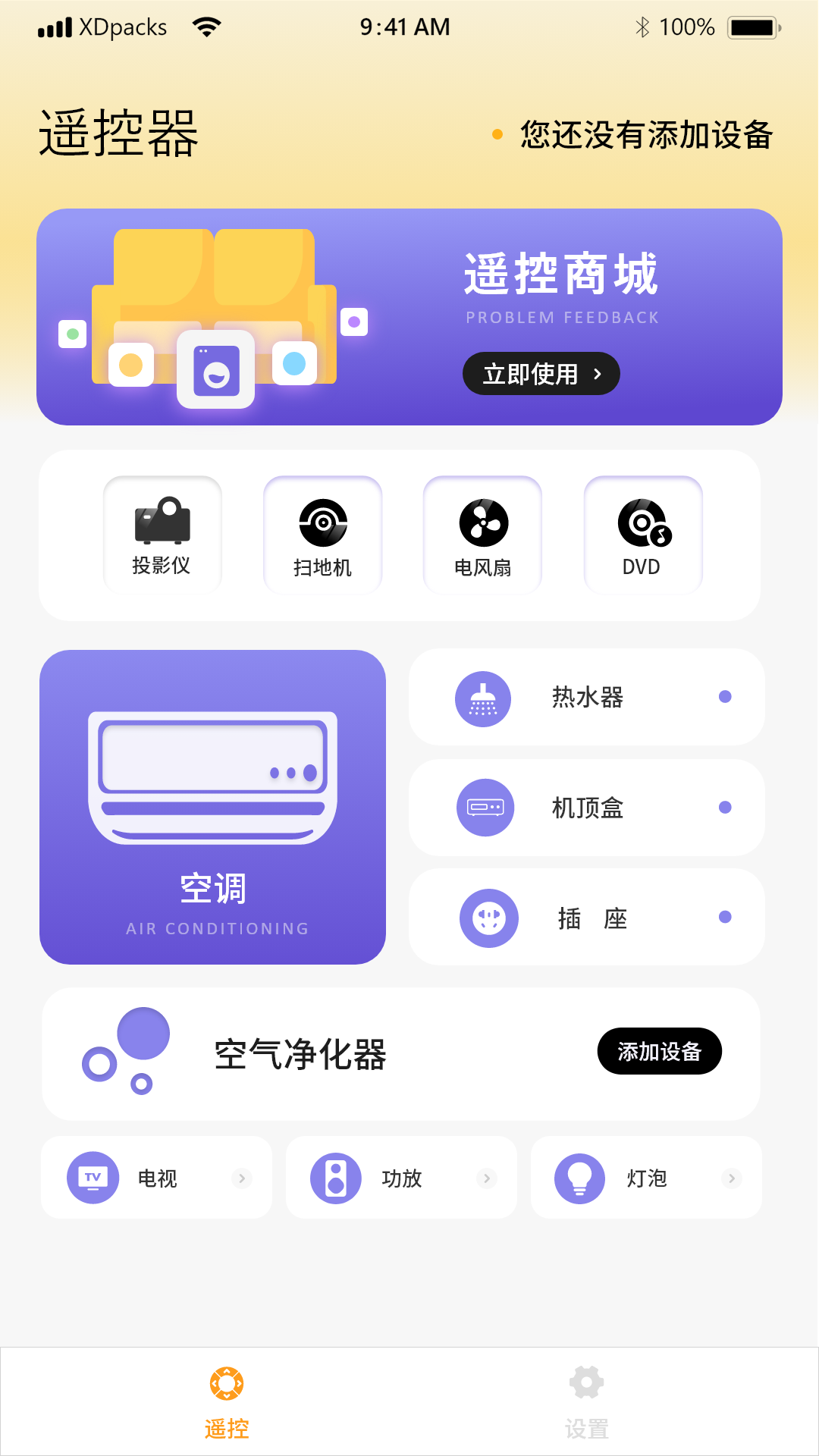Toggle the indicator dot next to 机顶盒
Image resolution: width=819 pixels, height=1456 pixels.
click(x=726, y=808)
